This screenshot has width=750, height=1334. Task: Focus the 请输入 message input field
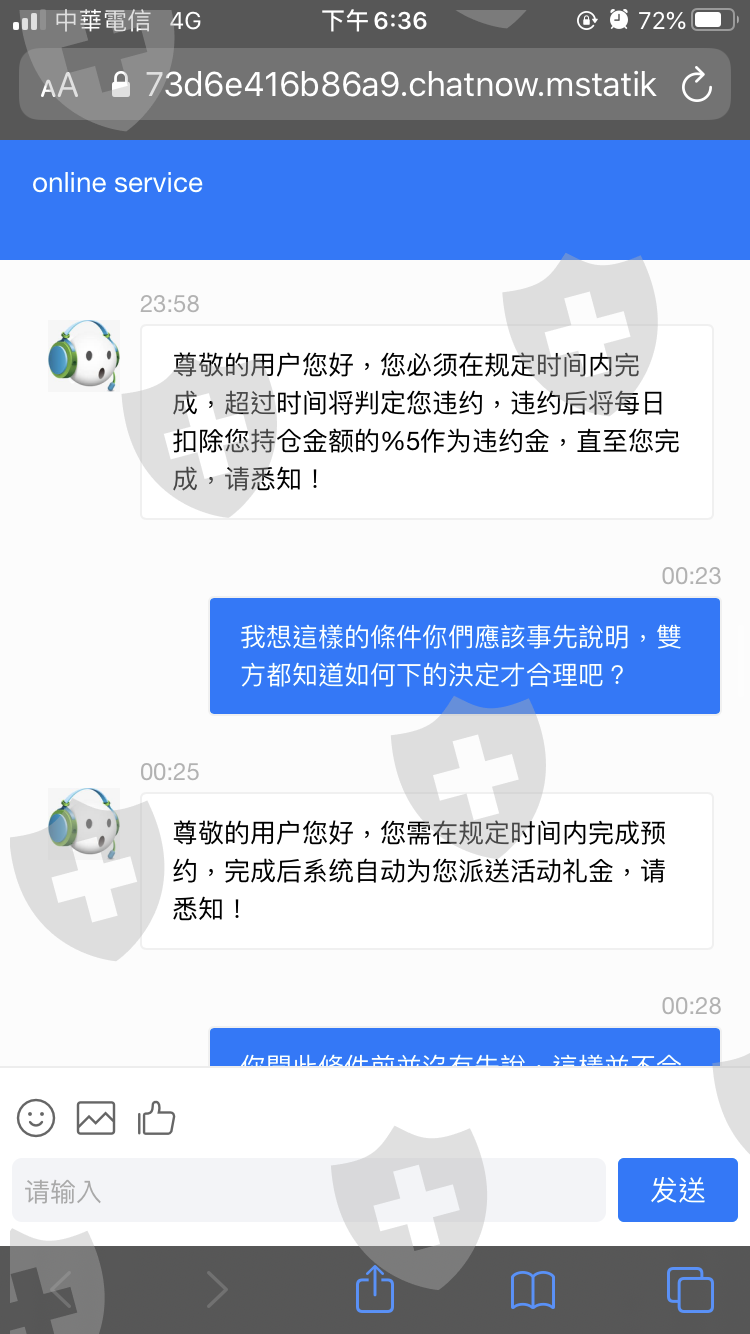(309, 1190)
